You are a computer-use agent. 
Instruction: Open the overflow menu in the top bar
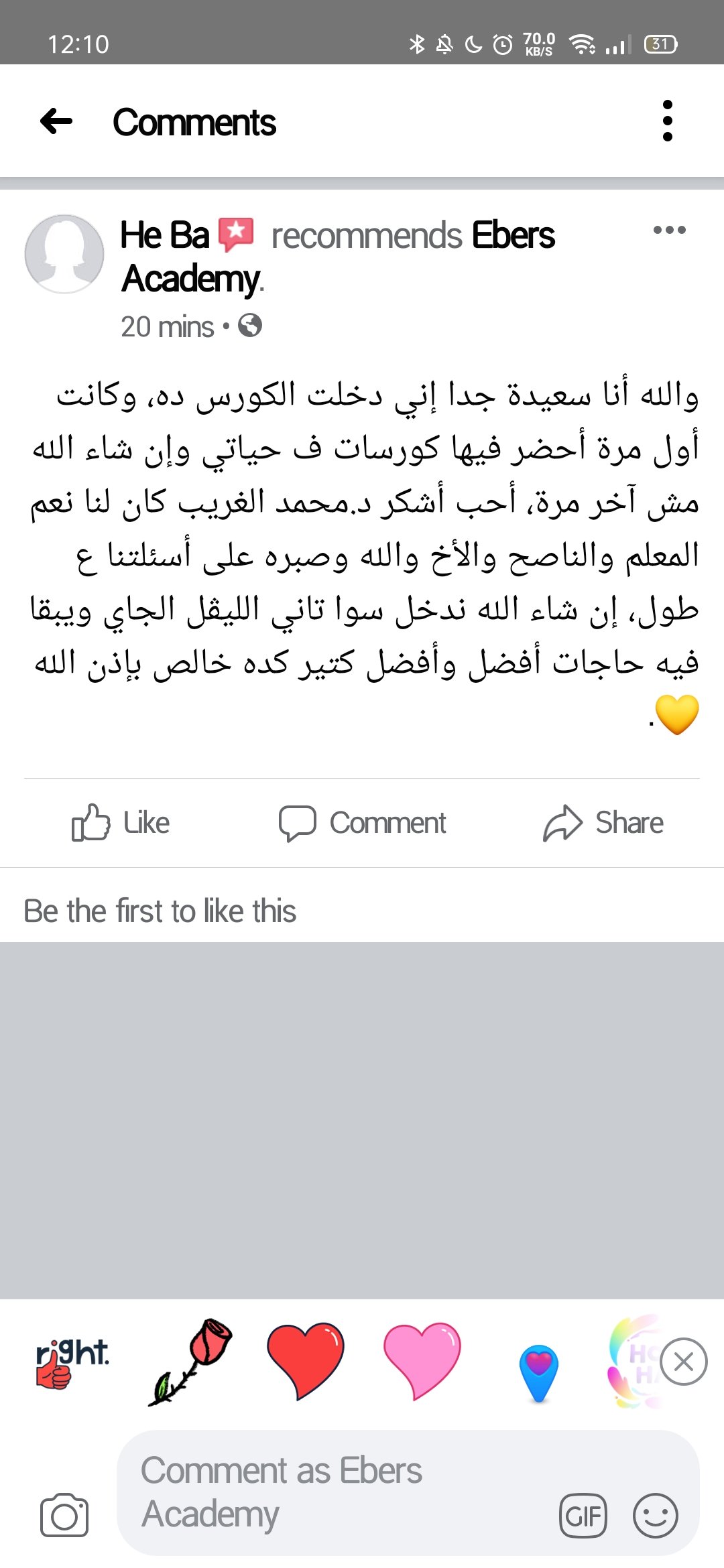(x=667, y=121)
